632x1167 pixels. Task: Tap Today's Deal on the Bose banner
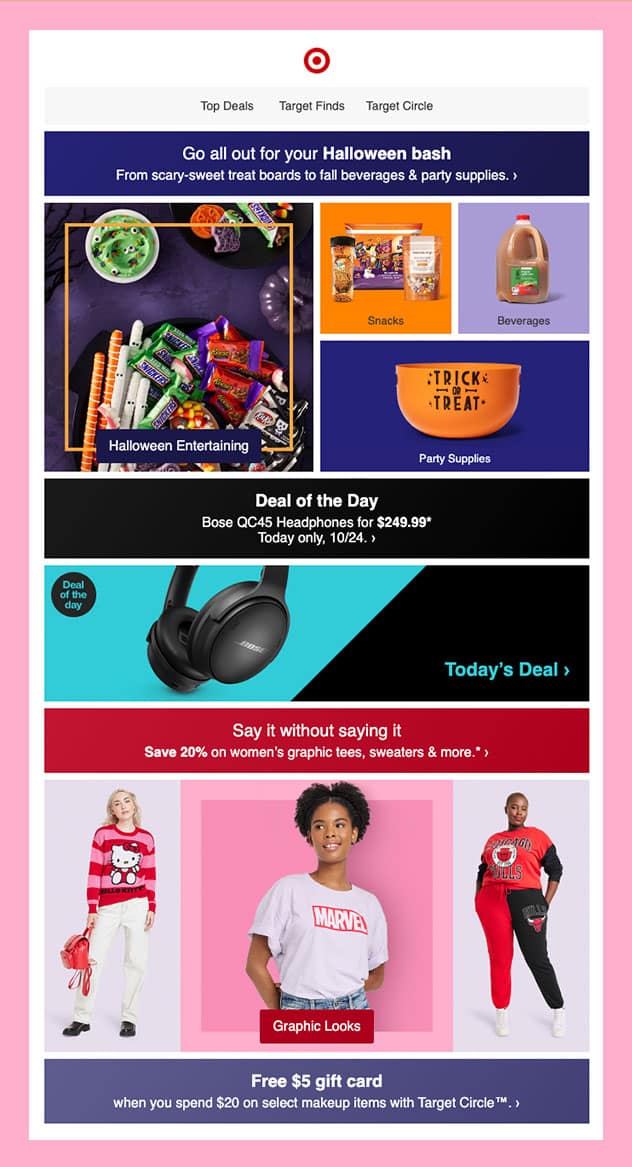pos(506,670)
